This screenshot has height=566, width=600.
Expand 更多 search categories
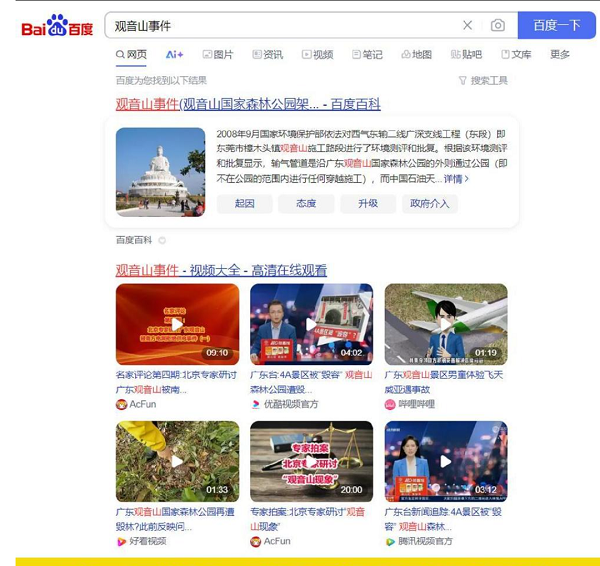[560, 55]
